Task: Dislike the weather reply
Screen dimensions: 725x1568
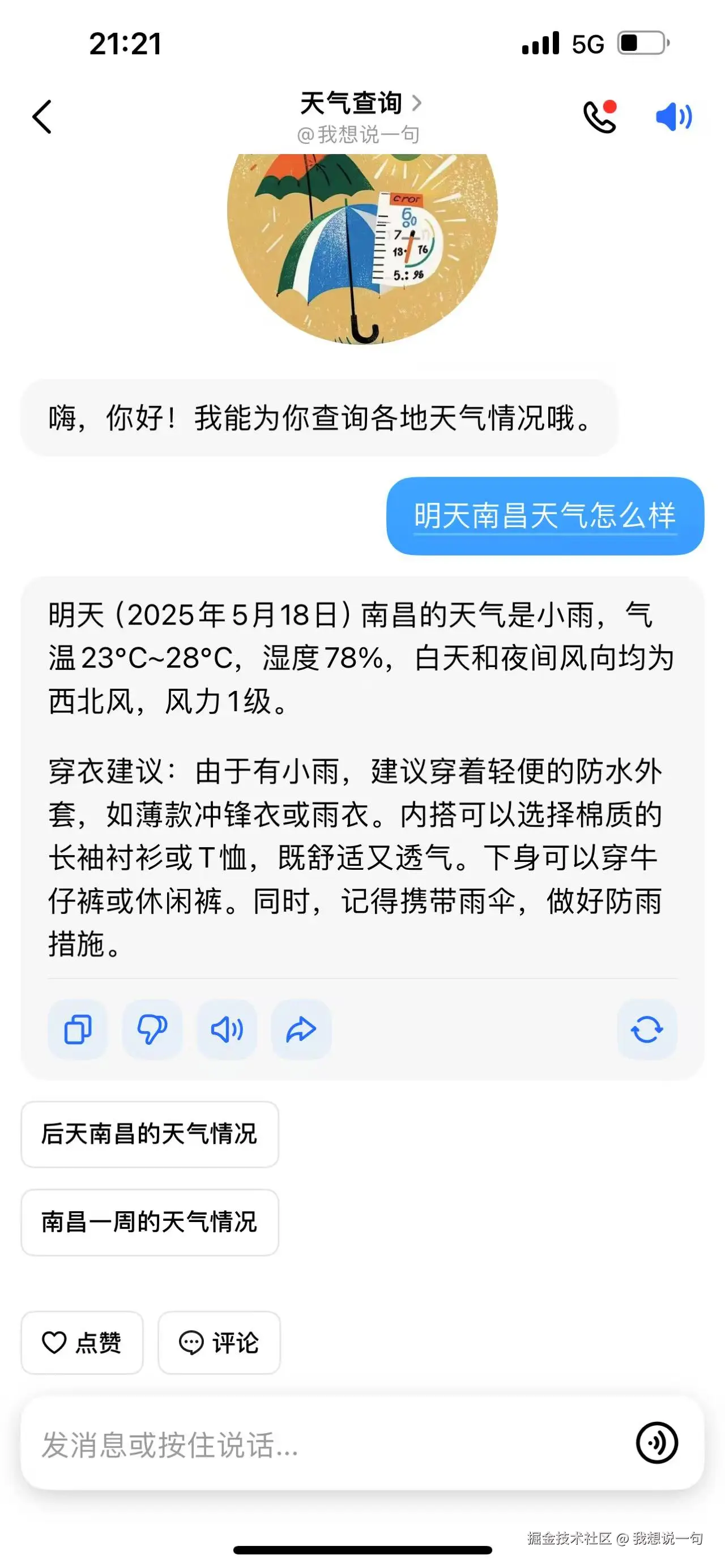Action: coord(152,1029)
